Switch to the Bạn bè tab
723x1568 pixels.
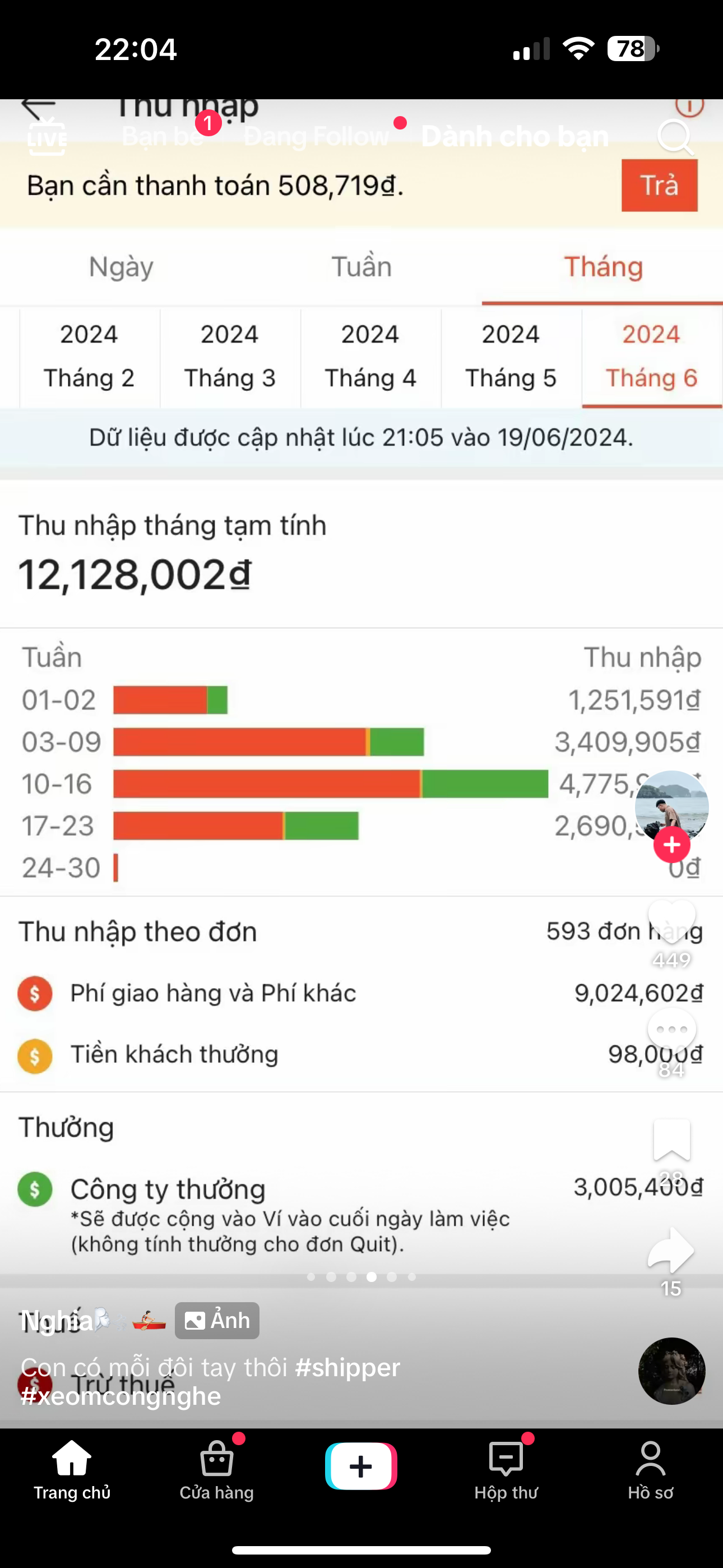[163, 136]
